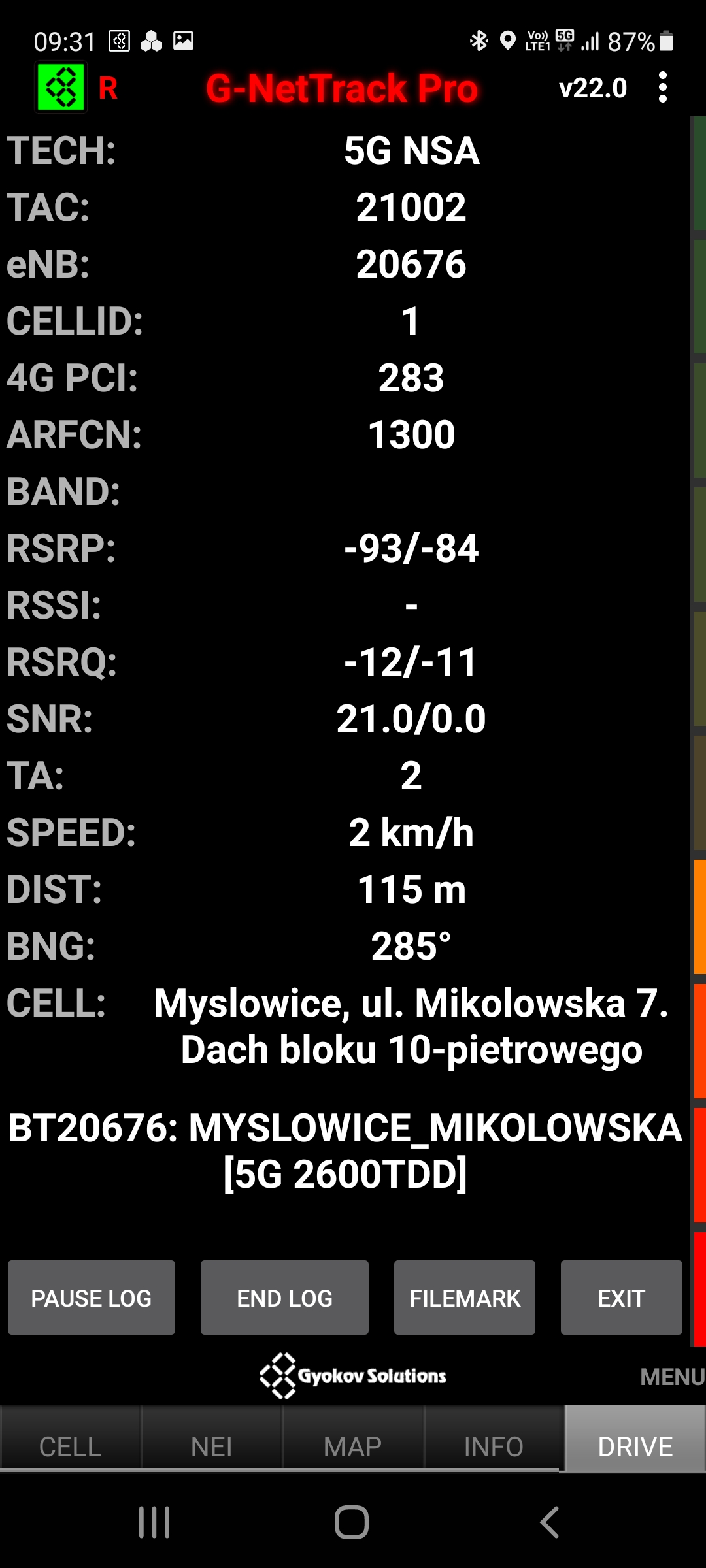Tap the END LOG button
The width and height of the screenshot is (706, 1568).
coord(284,1298)
